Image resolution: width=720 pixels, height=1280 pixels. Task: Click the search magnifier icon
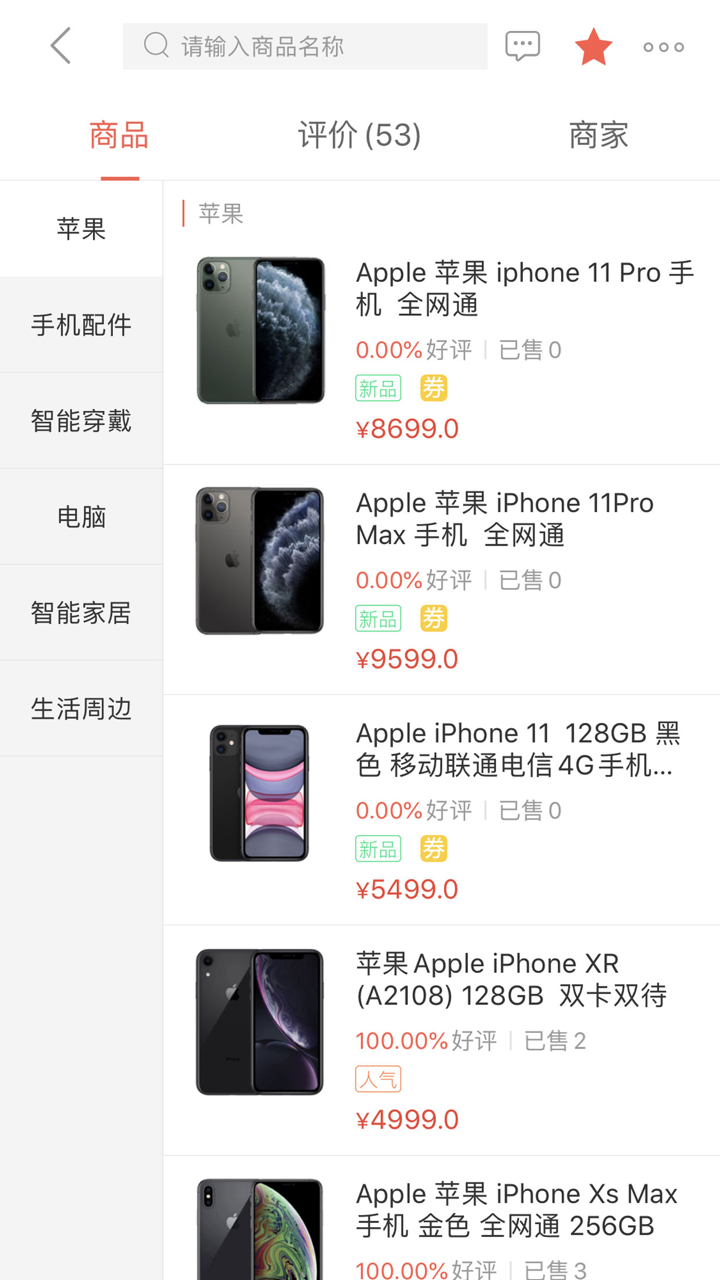point(155,46)
